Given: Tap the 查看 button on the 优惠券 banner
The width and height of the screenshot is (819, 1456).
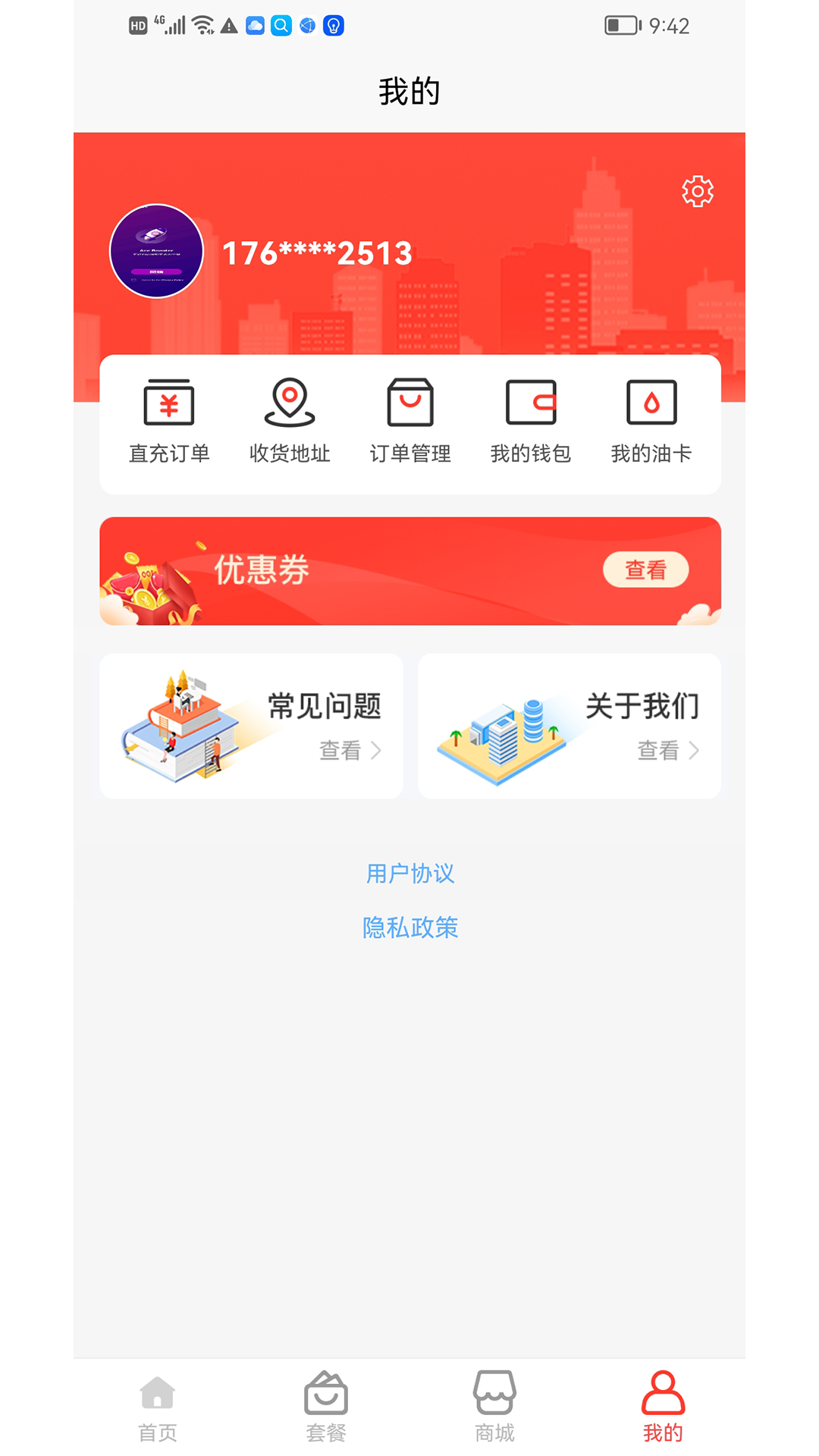Looking at the screenshot, I should tap(645, 570).
